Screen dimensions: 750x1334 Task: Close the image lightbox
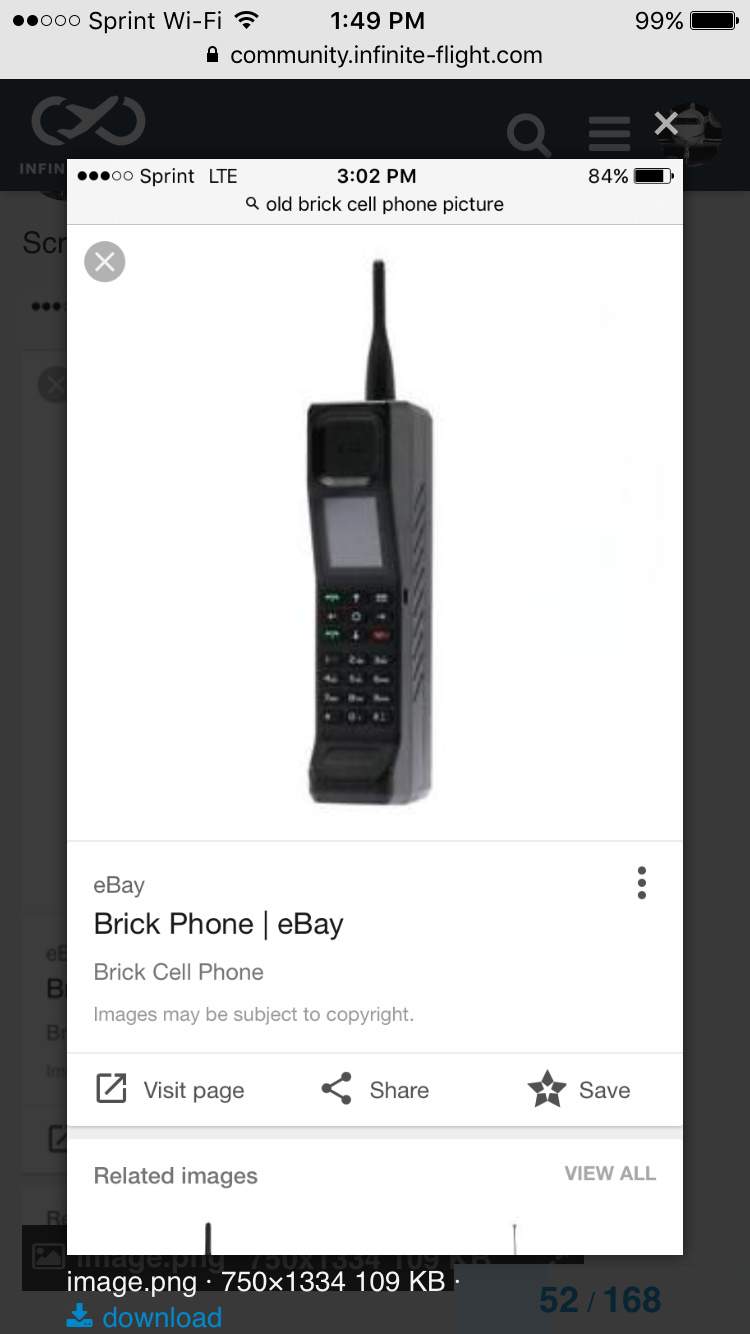666,123
